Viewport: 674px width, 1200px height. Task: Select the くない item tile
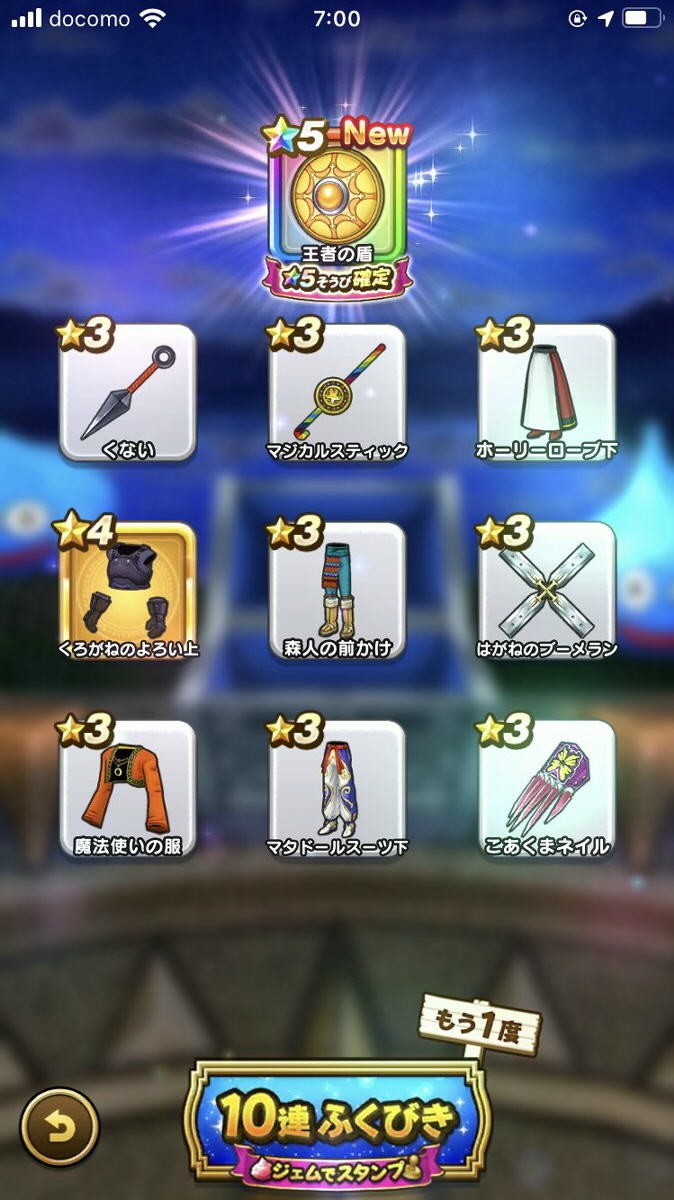coord(127,393)
